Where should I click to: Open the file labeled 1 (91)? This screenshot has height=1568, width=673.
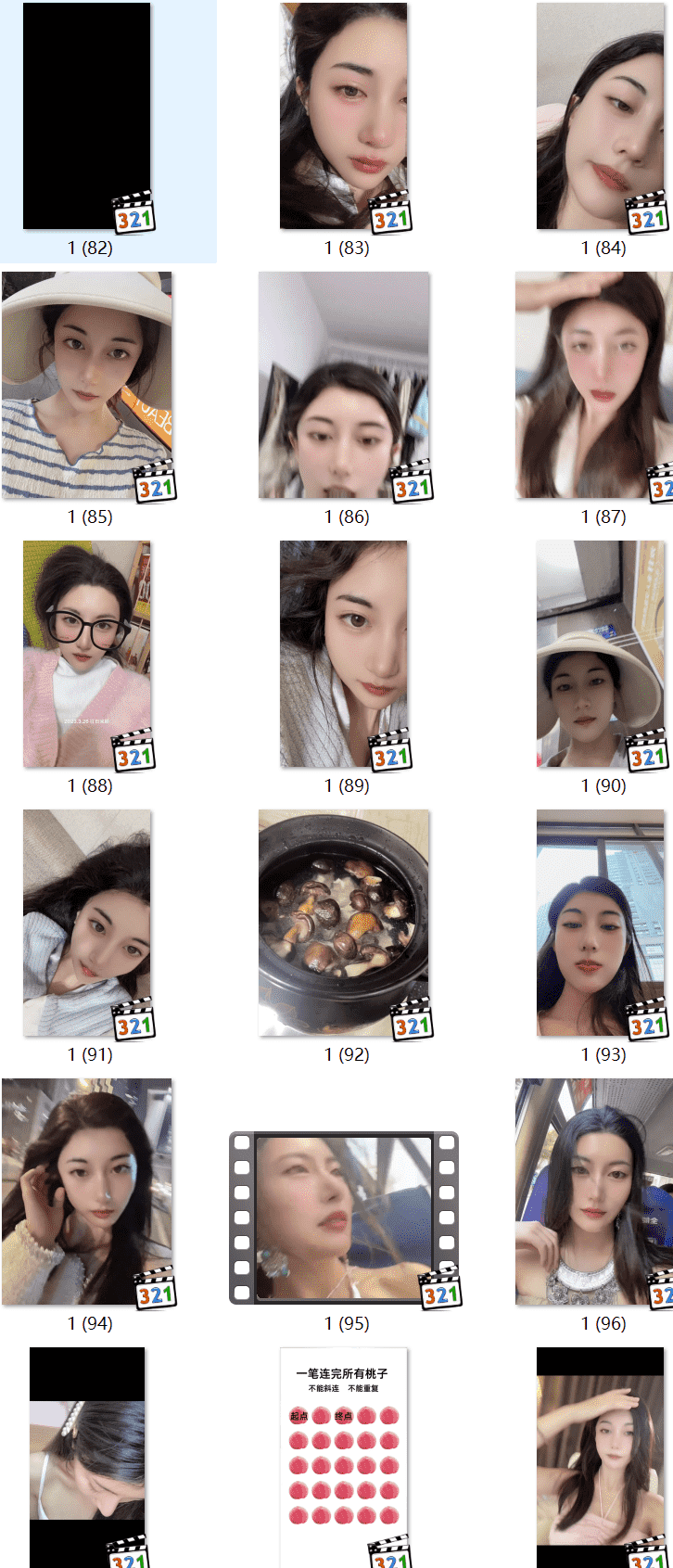(x=87, y=924)
